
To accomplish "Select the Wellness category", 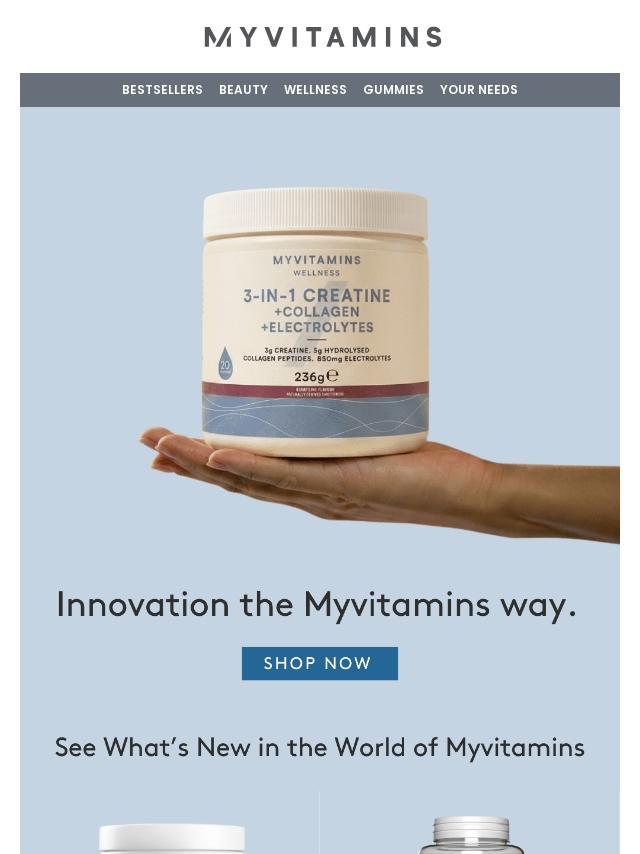I will click(x=315, y=90).
